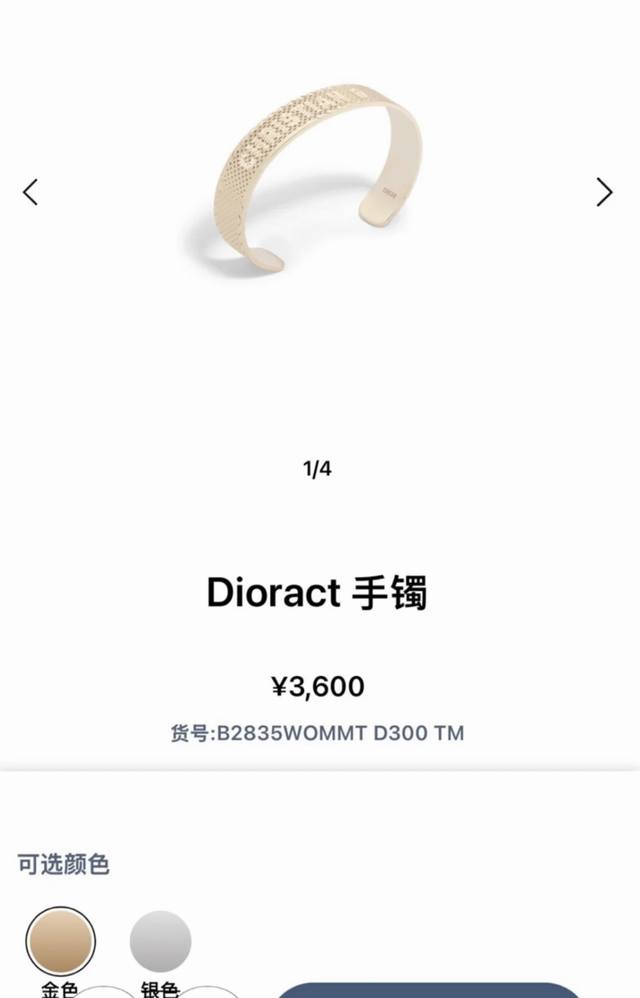This screenshot has width=640, height=998.
Task: Show the previous product photo
Action: [30, 192]
